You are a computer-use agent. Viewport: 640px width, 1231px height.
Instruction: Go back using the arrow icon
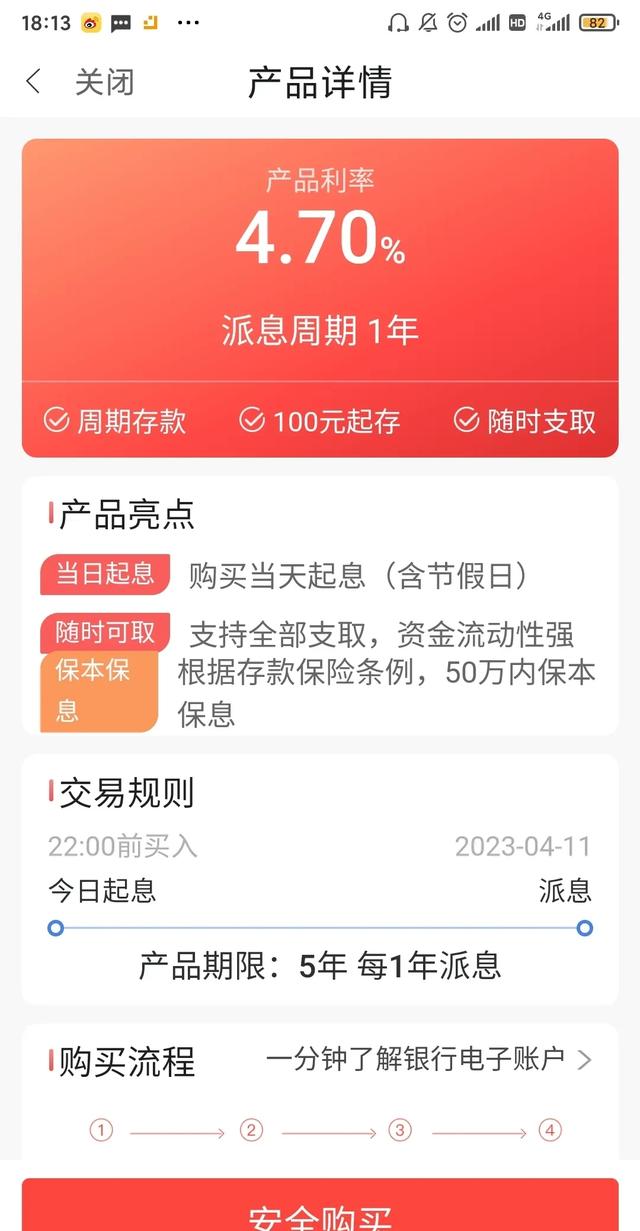(33, 81)
